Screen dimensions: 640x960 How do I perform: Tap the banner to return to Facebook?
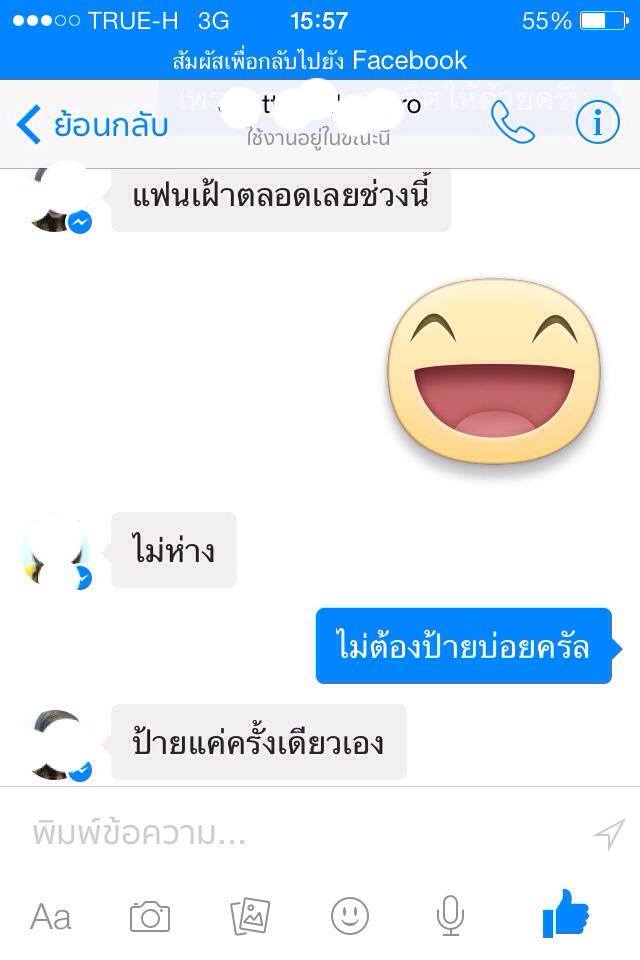(x=320, y=60)
